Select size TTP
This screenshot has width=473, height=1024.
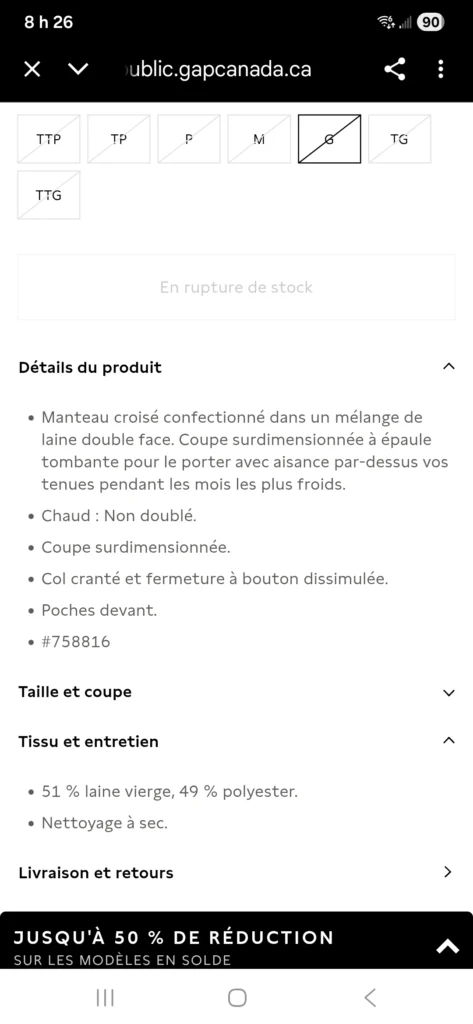tap(49, 139)
